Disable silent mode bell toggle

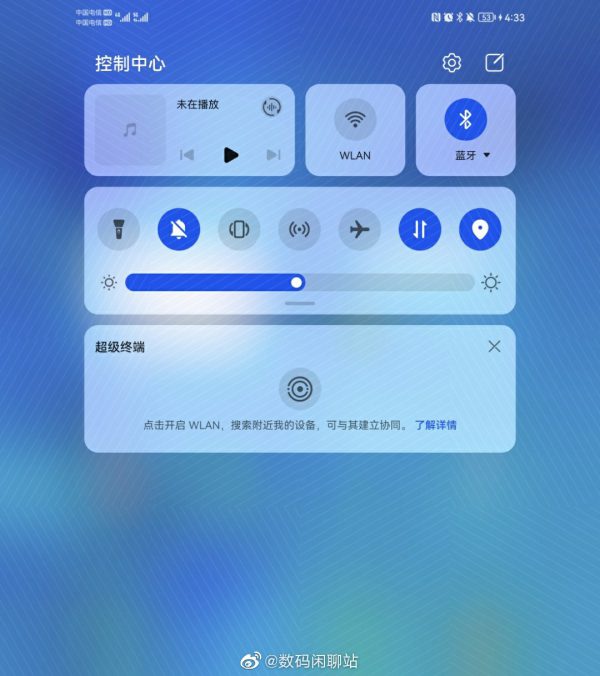click(179, 229)
